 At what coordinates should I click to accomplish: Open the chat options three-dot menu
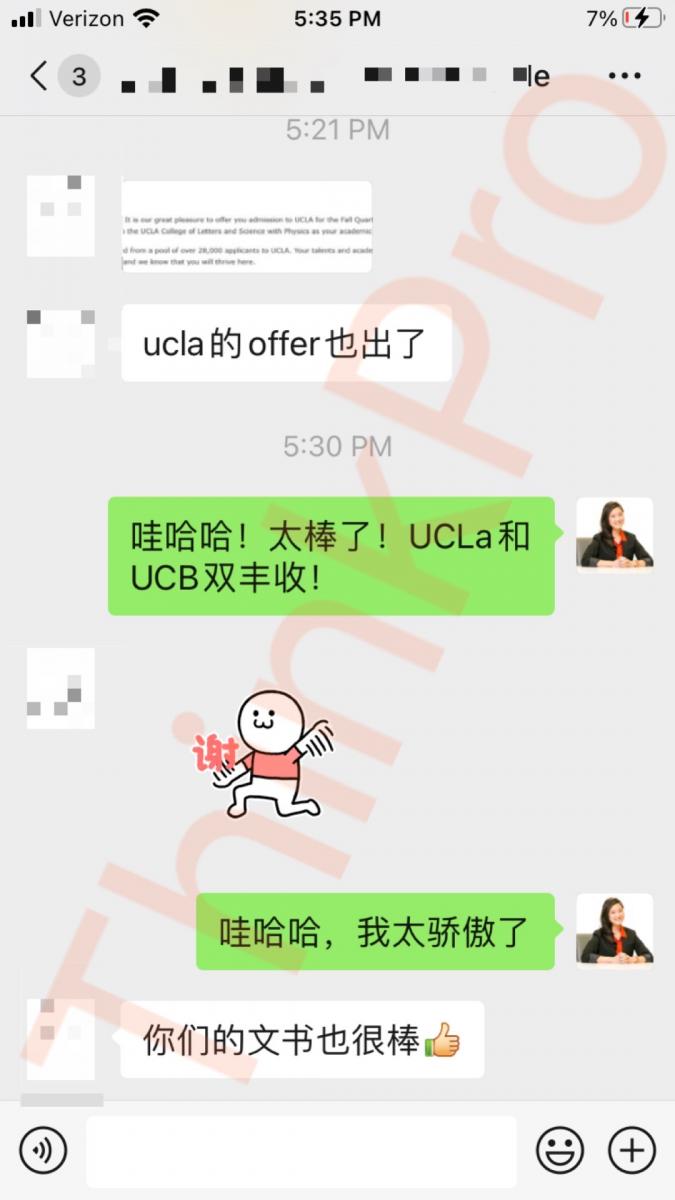coord(624,76)
